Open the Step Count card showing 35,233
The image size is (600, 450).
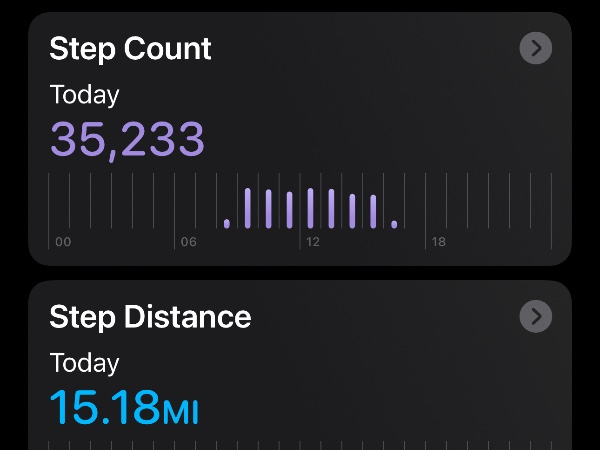coord(127,138)
